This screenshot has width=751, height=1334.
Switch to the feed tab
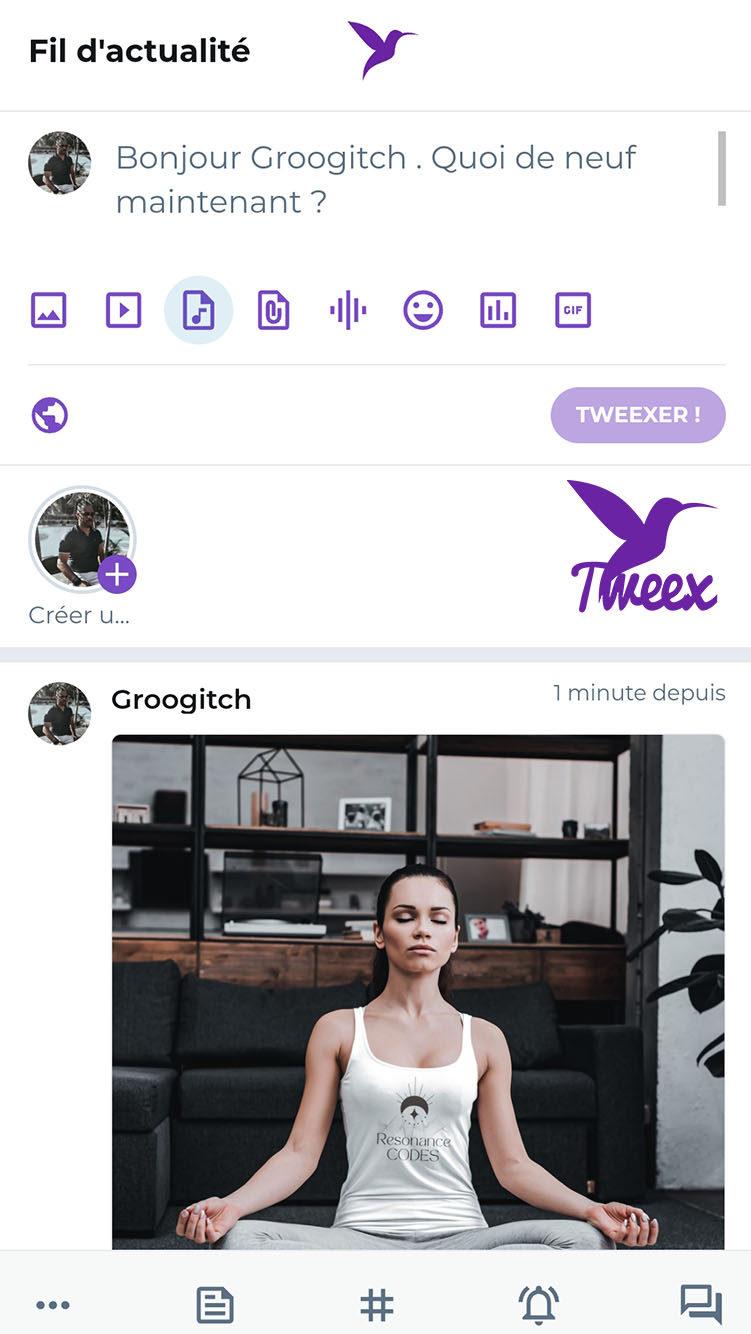pos(214,1303)
